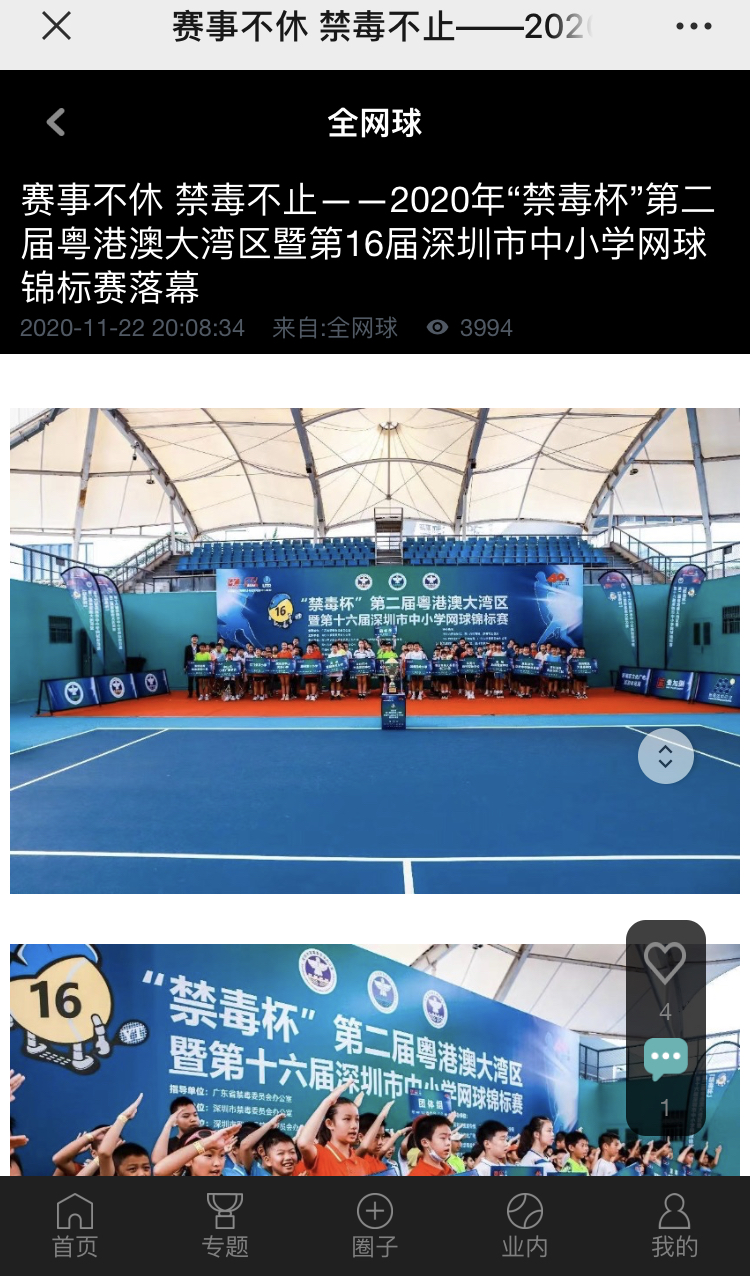The height and width of the screenshot is (1276, 750).
Task: Switch to the 首页 tab
Action: coord(75,1225)
